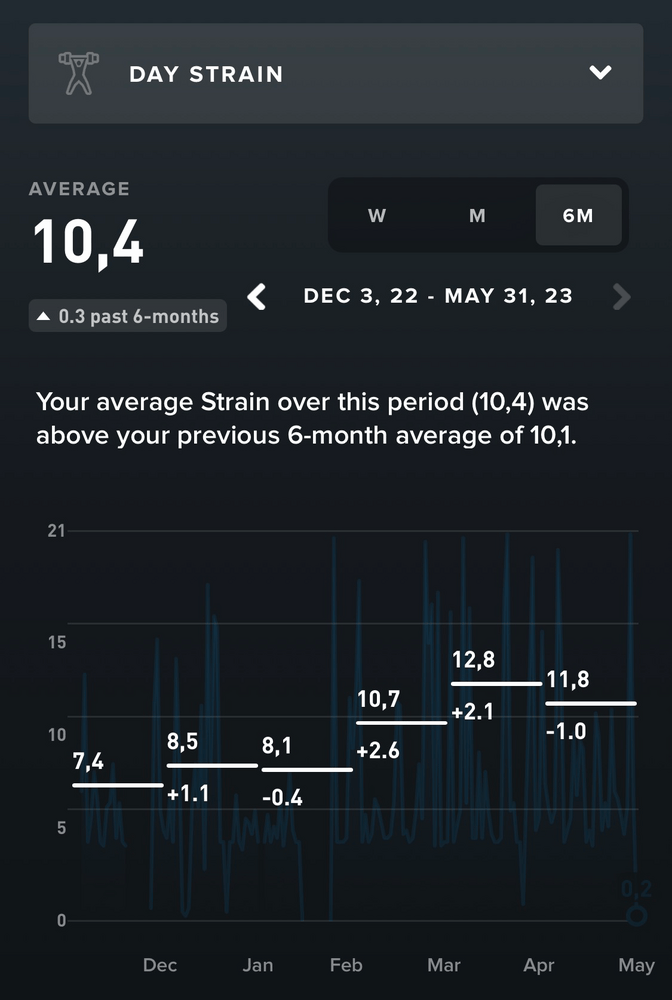Select the 6M six-month view
Image resolution: width=672 pixels, height=1000 pixels.
point(578,215)
